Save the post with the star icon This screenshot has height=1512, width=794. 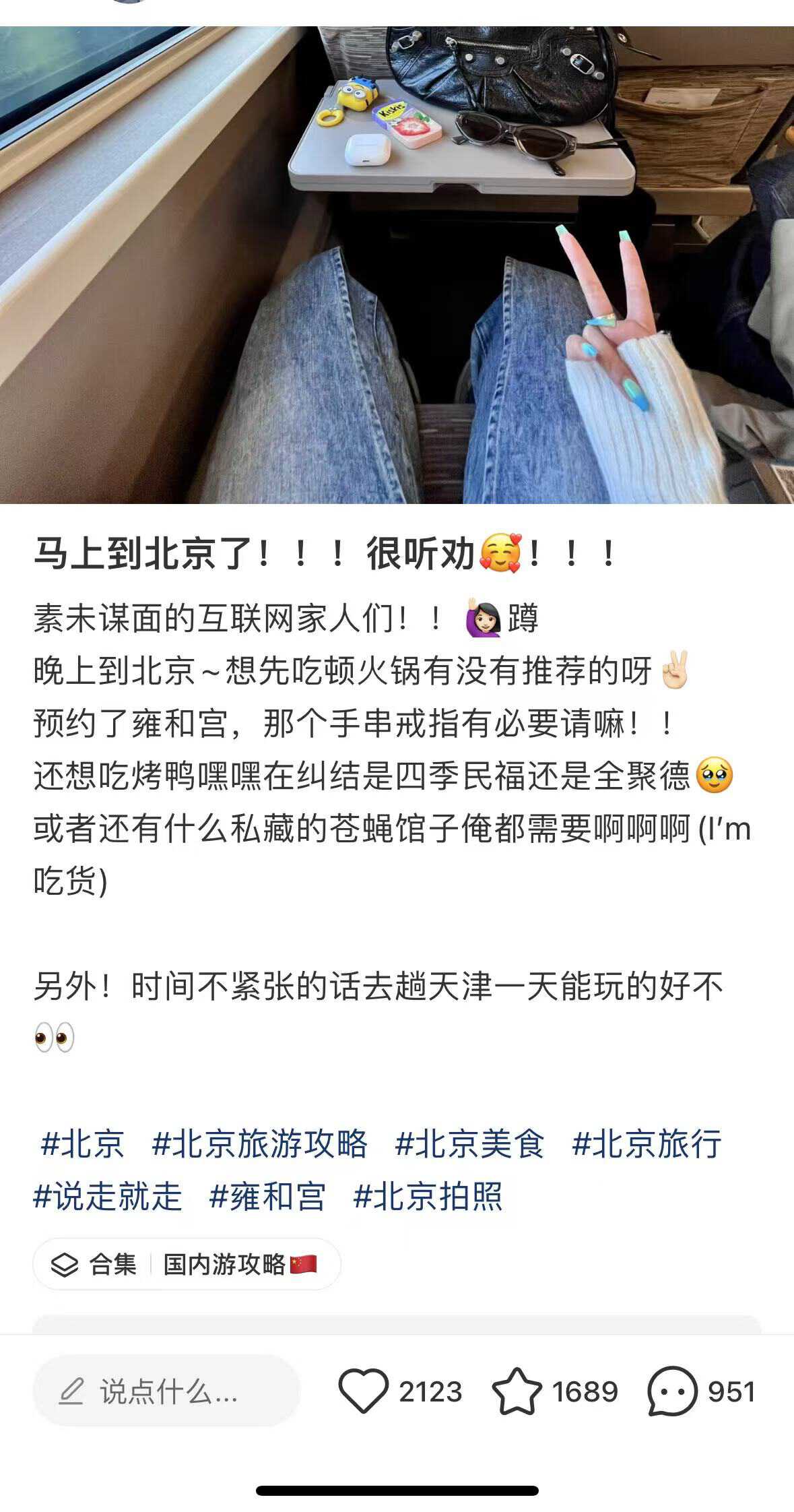517,1391
